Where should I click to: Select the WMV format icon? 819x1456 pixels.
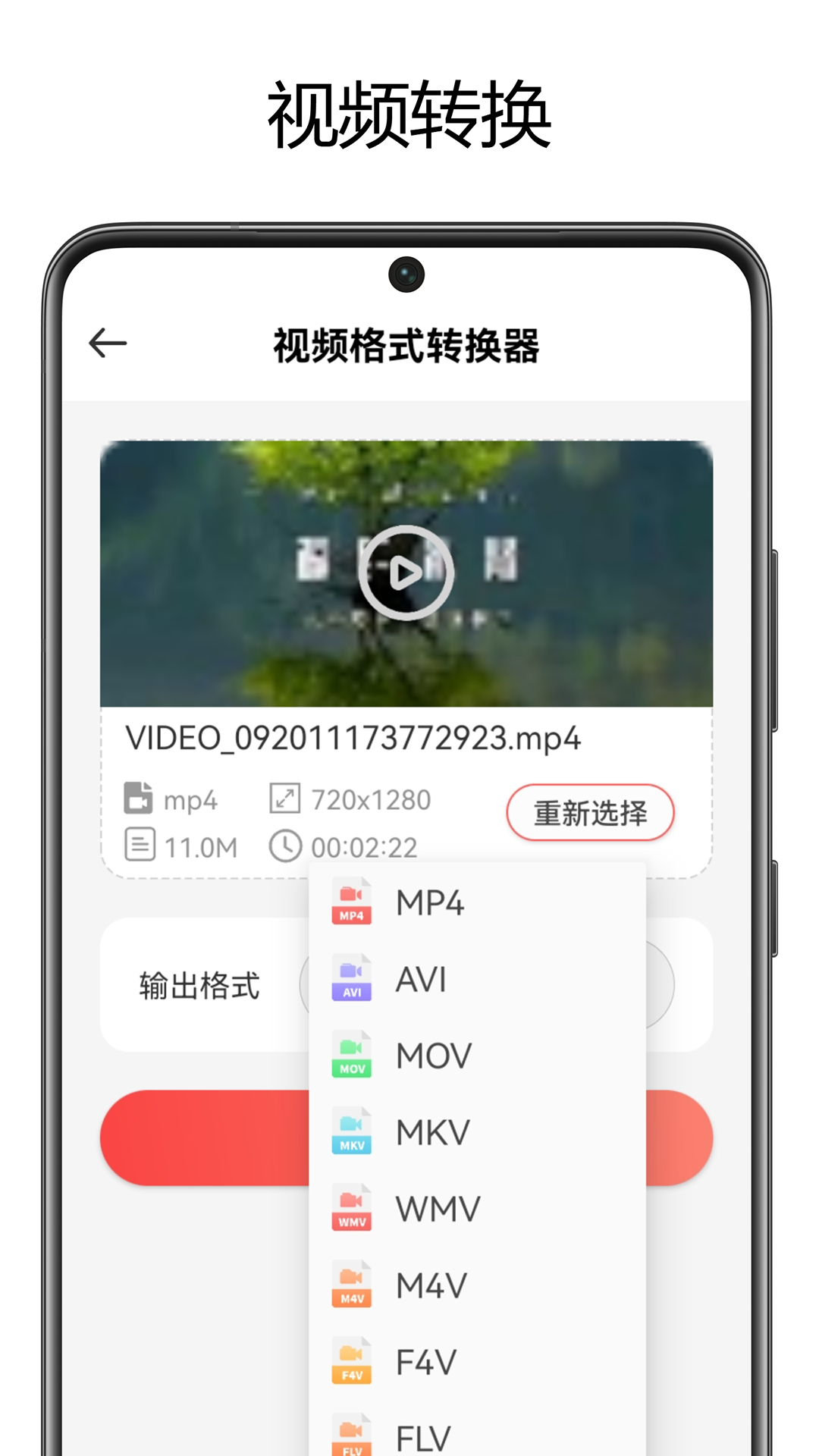point(352,1206)
